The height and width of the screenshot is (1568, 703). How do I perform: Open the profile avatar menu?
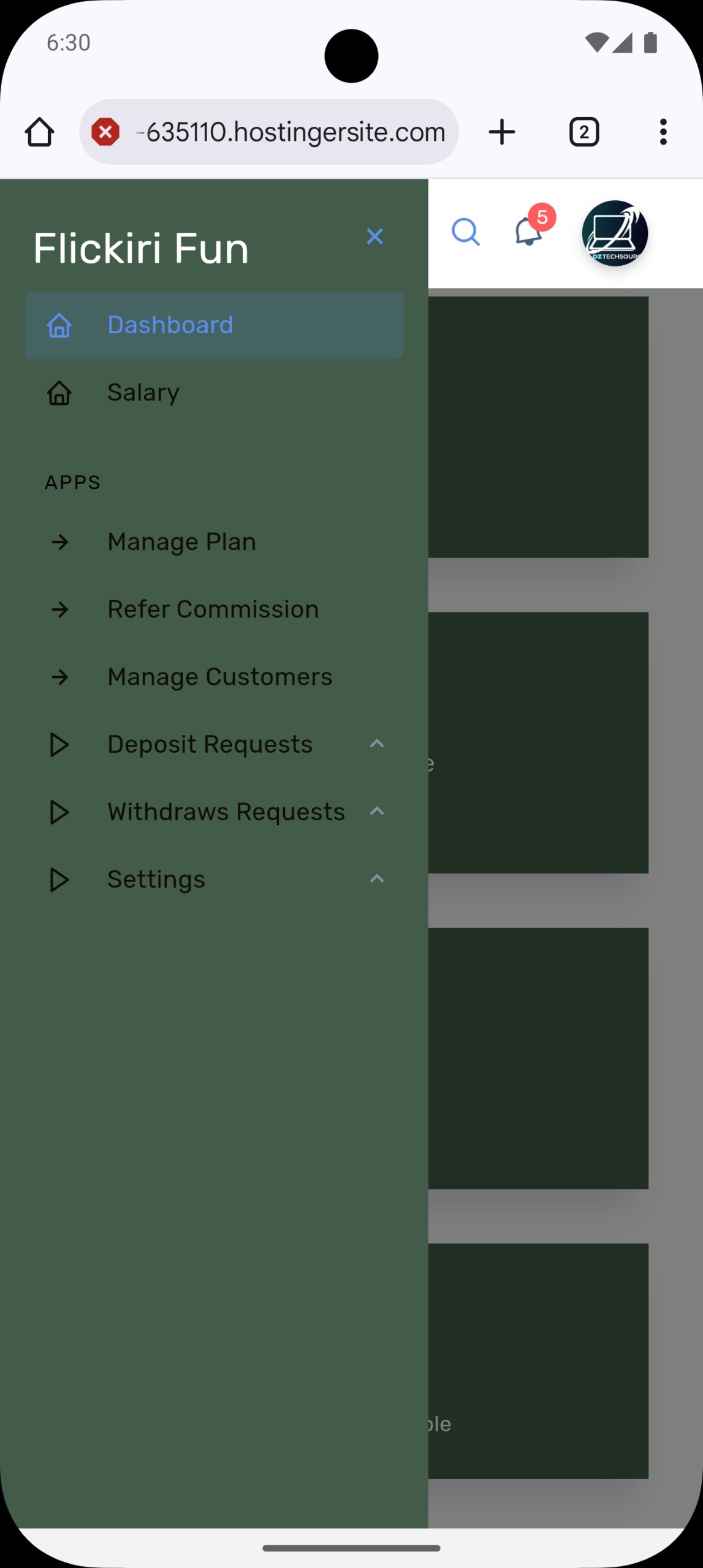(x=615, y=233)
